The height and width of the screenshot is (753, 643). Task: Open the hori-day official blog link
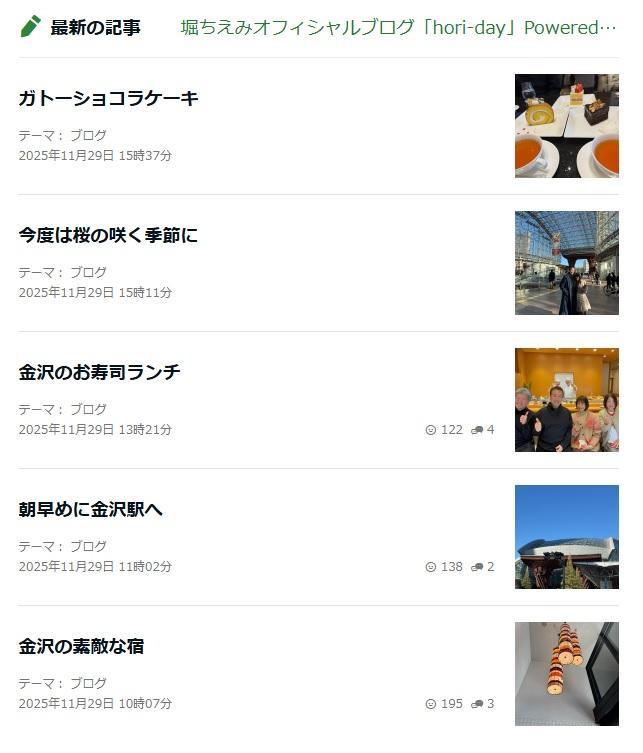pos(398,27)
